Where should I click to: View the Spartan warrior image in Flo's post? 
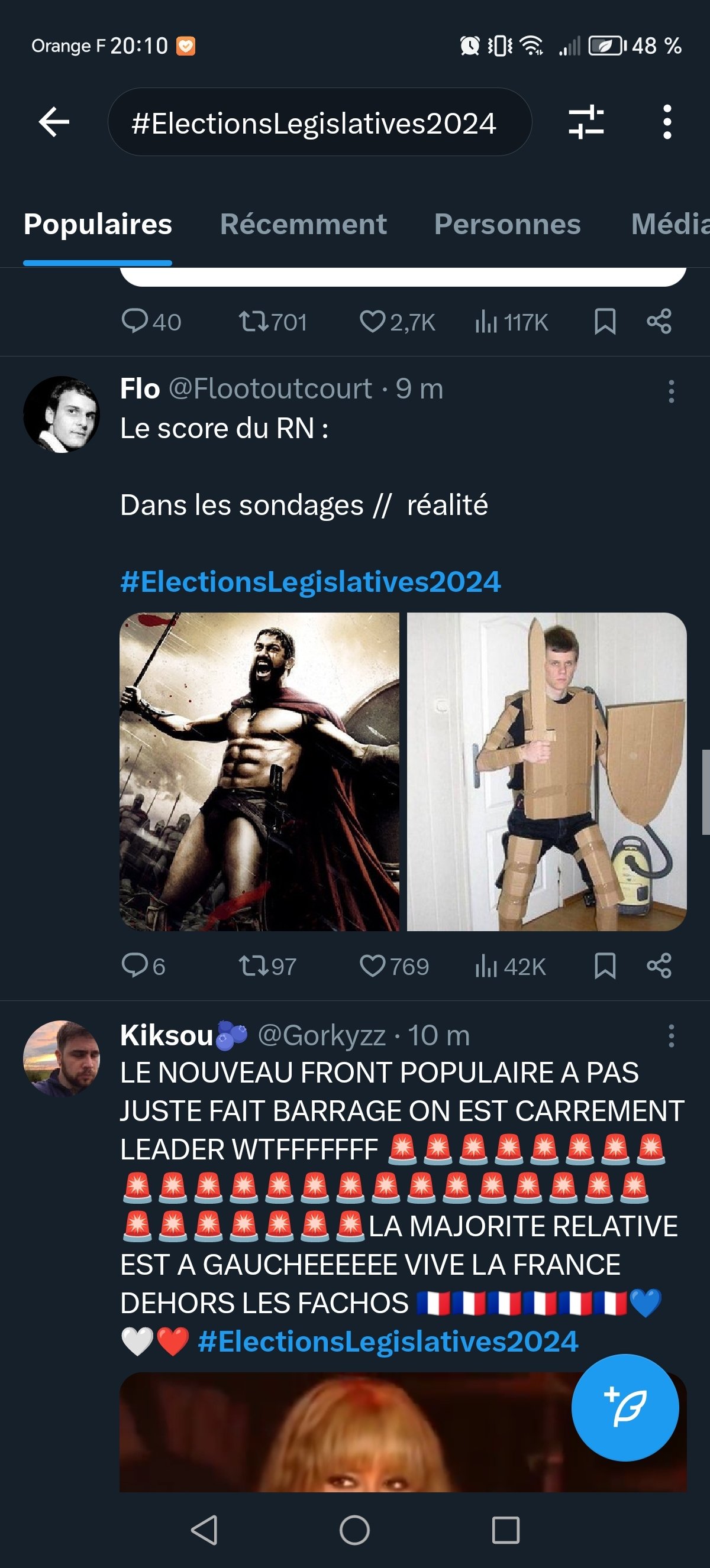pos(259,771)
